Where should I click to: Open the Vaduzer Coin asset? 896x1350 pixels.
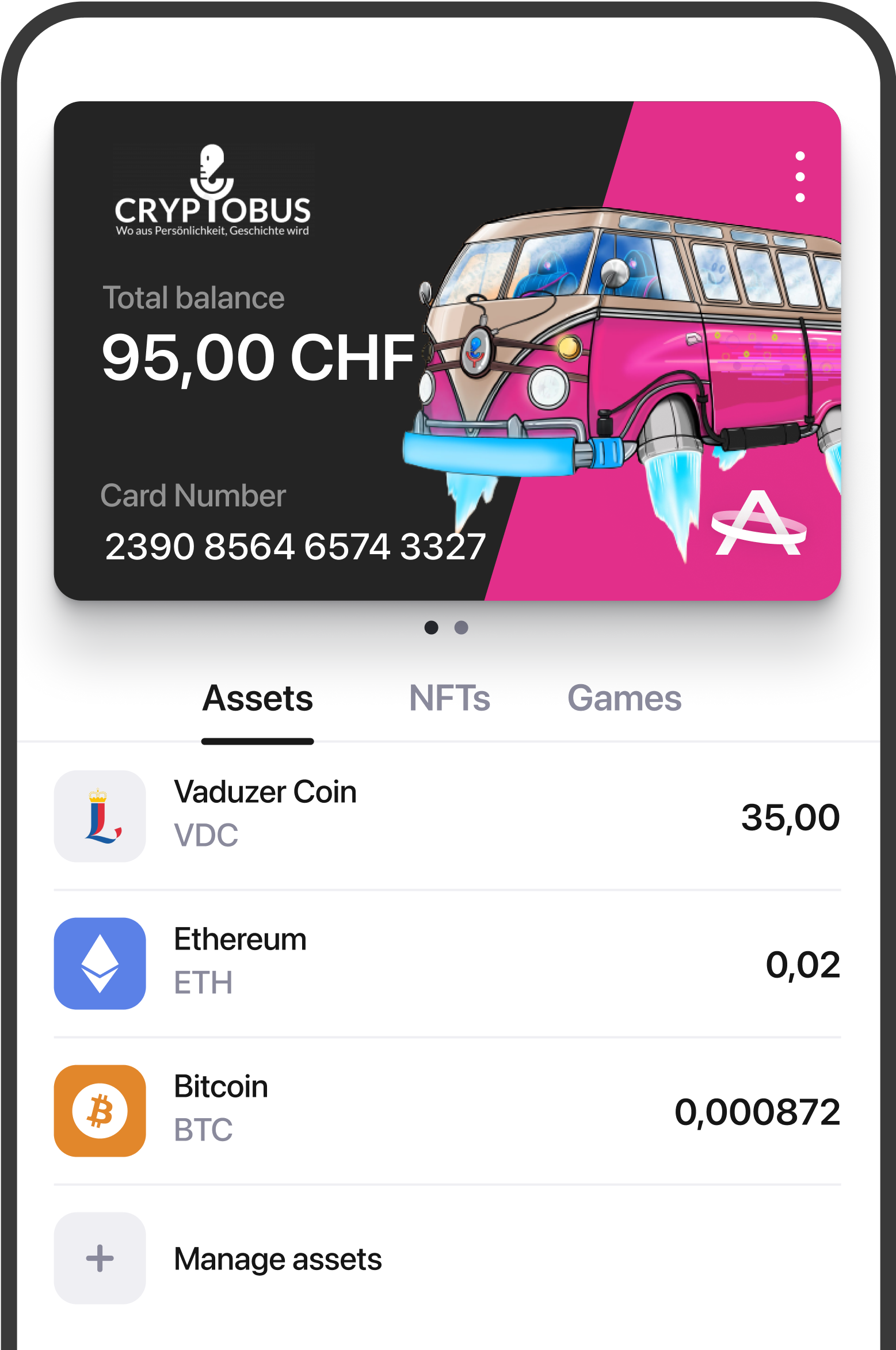point(447,816)
